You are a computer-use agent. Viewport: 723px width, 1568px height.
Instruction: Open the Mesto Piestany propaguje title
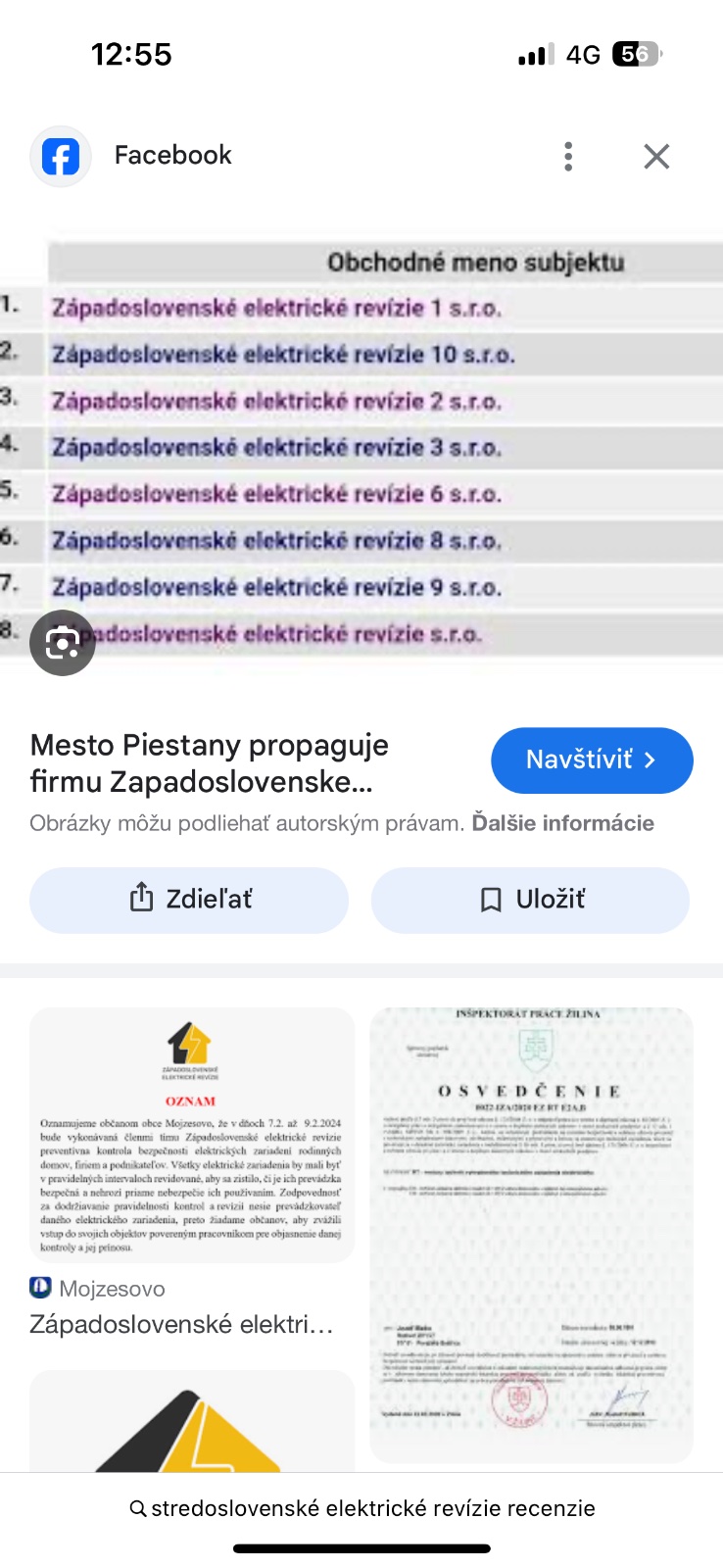click(210, 763)
